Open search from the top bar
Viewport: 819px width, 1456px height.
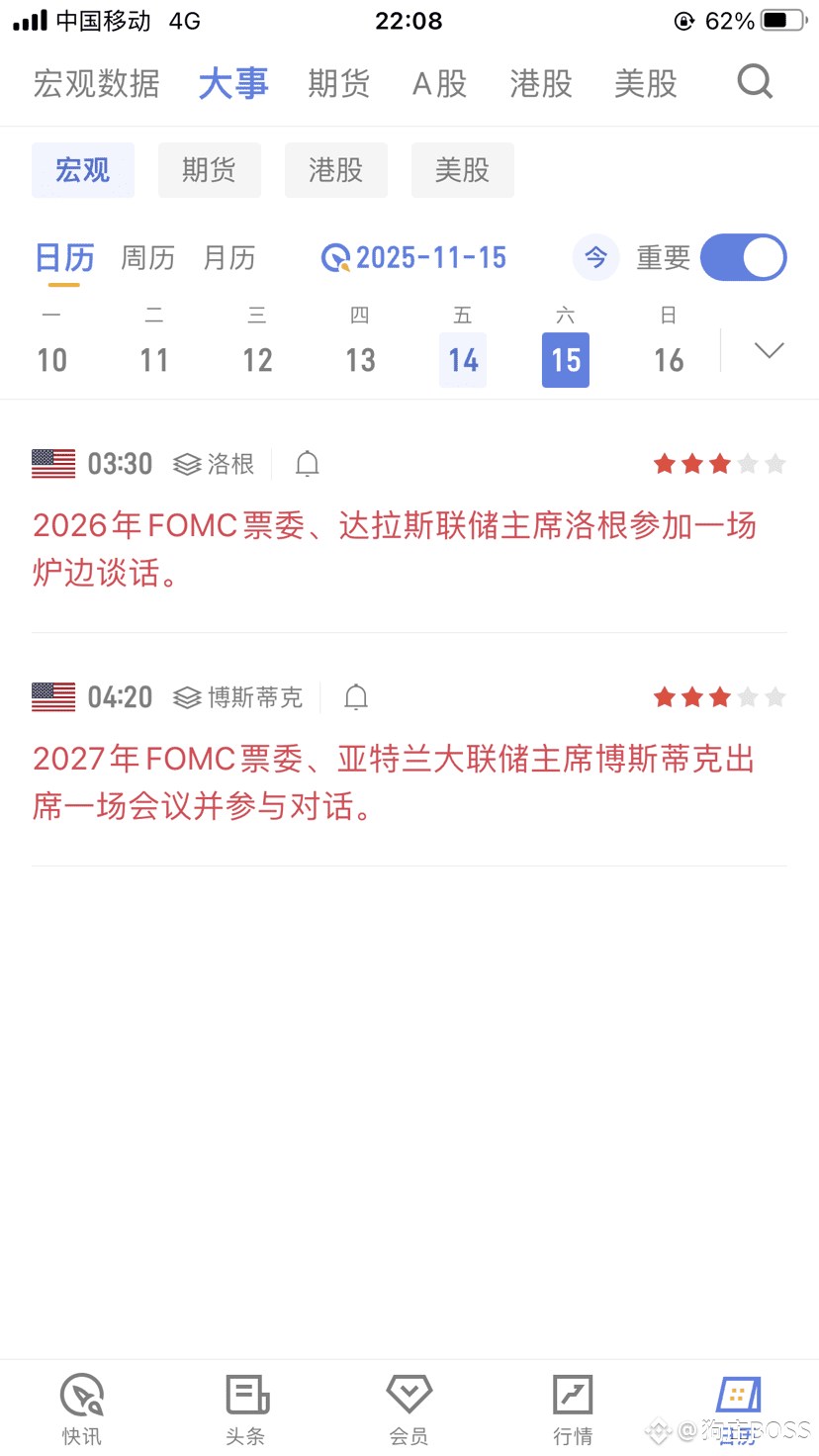755,82
